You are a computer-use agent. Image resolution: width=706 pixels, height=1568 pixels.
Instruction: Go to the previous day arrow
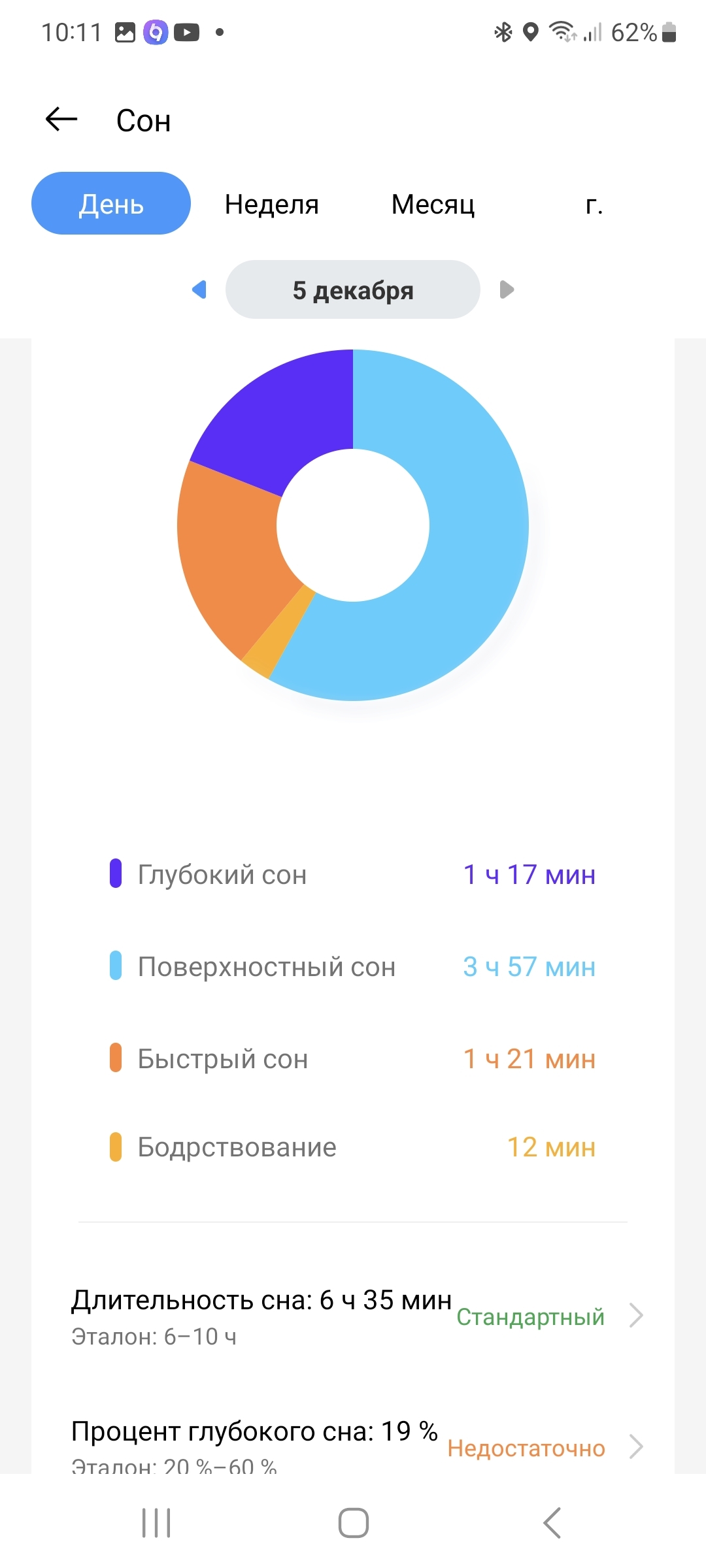[199, 289]
